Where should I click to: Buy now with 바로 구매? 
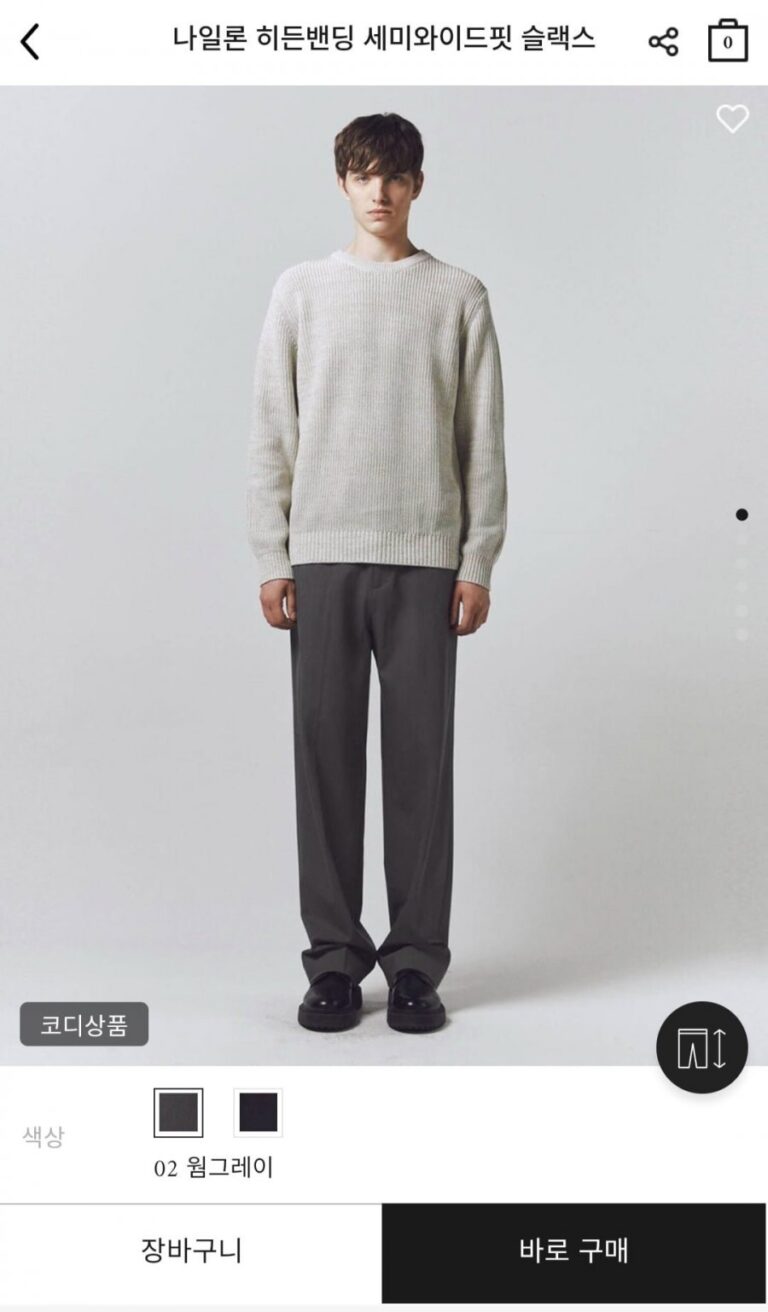(x=574, y=1251)
